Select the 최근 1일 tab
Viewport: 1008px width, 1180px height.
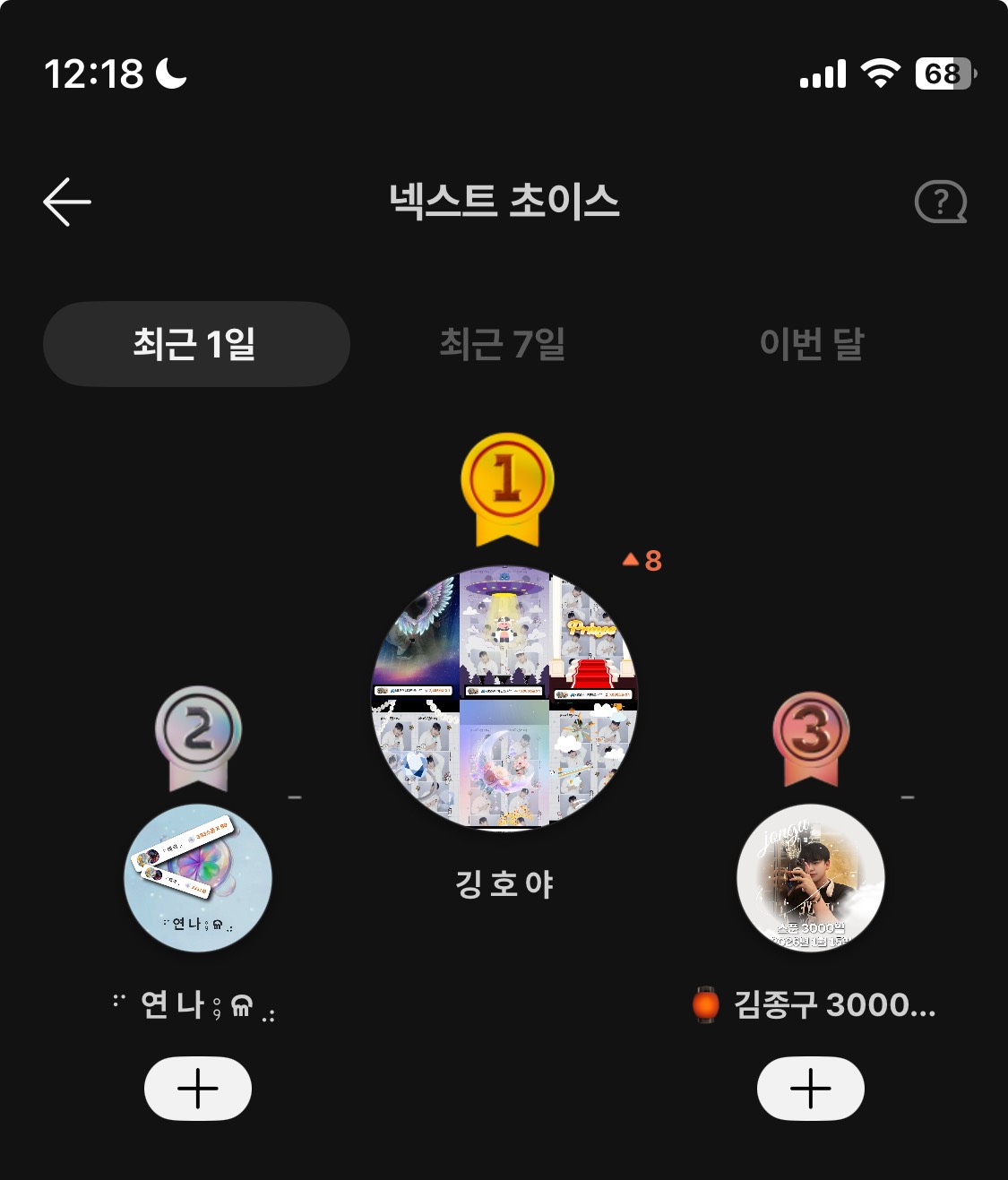pos(195,344)
